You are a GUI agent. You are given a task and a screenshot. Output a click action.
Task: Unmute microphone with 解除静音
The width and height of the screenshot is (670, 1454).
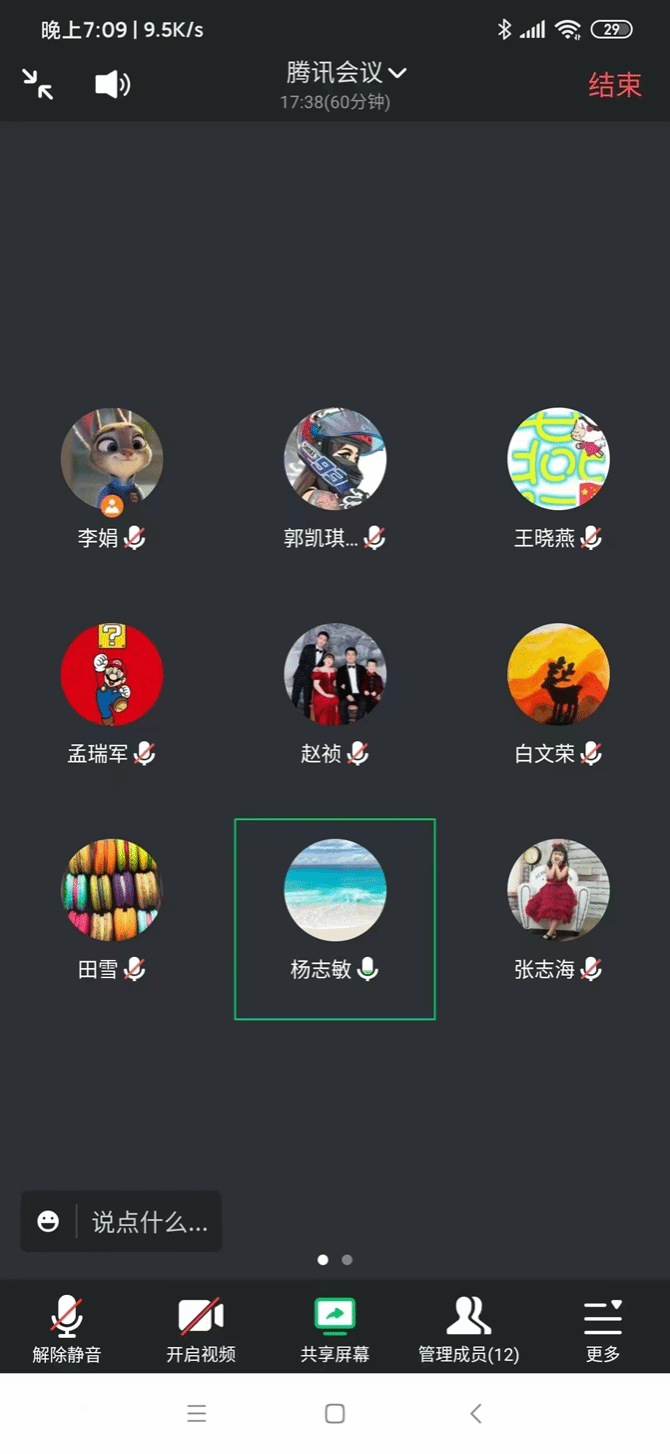pos(67,1328)
